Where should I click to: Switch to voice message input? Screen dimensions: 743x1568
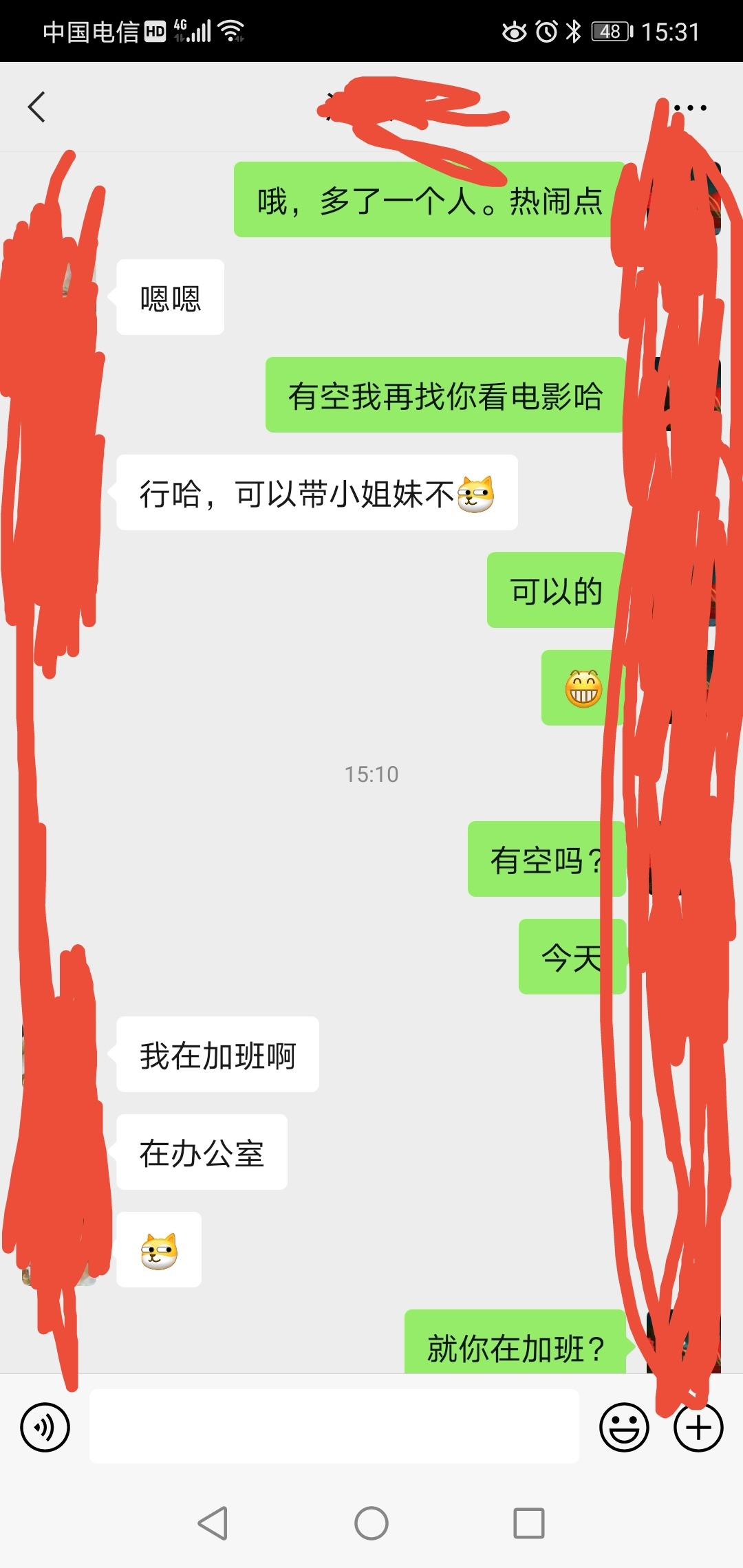point(45,1427)
